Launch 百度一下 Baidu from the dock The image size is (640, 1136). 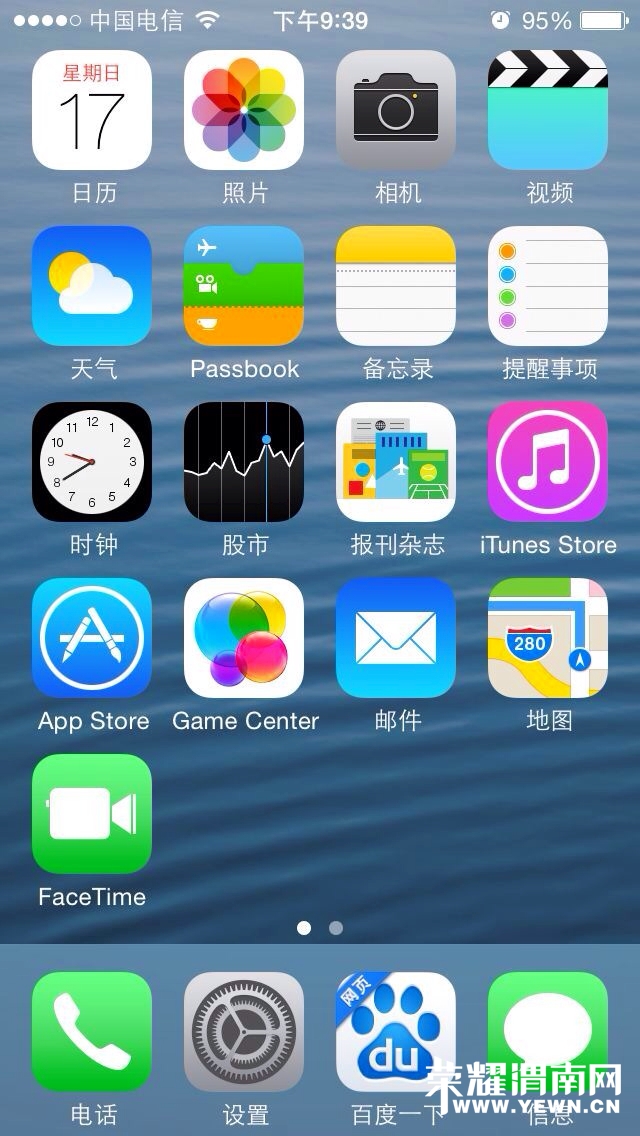click(396, 1032)
